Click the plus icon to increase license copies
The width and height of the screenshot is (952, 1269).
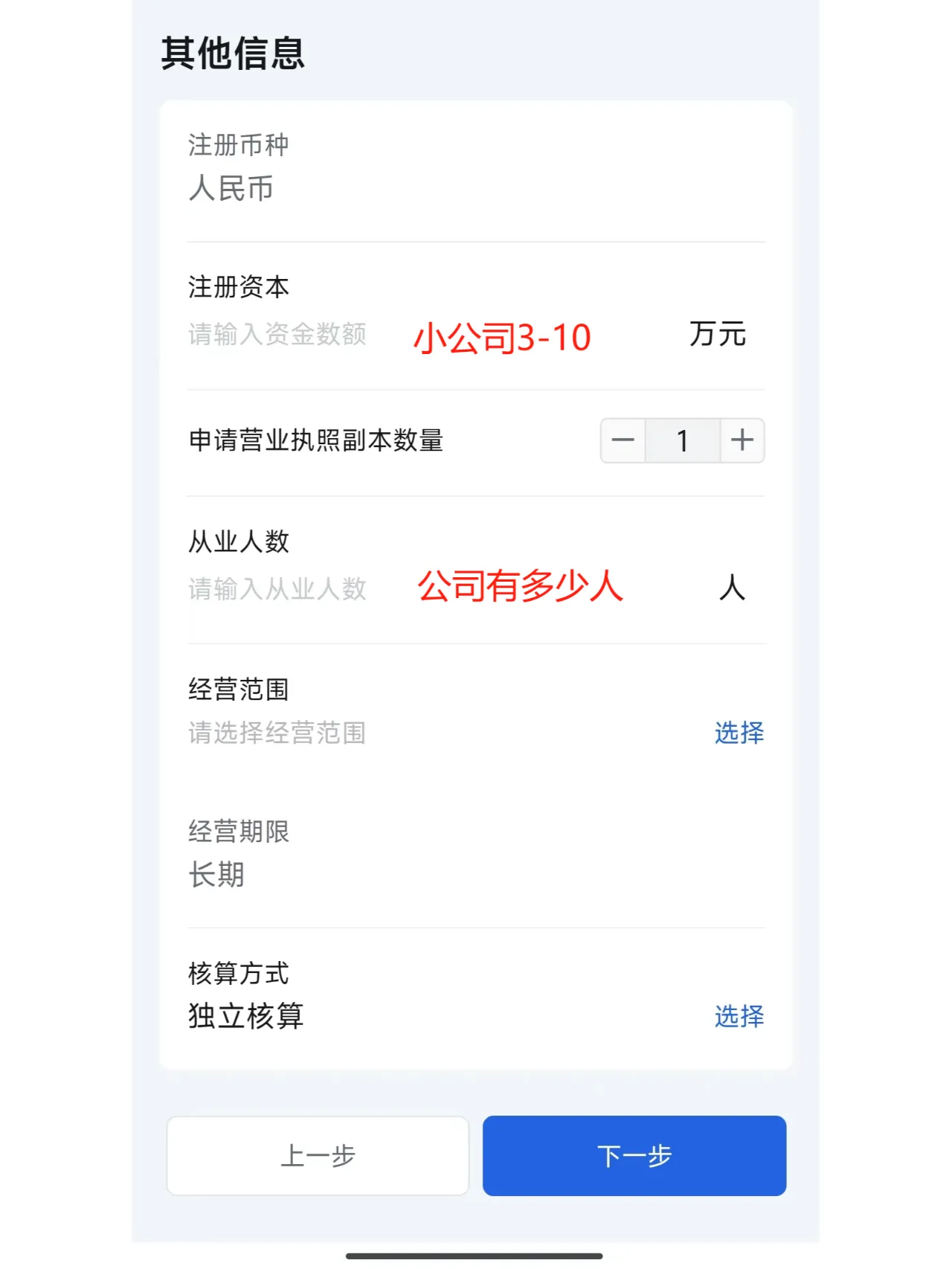click(741, 440)
